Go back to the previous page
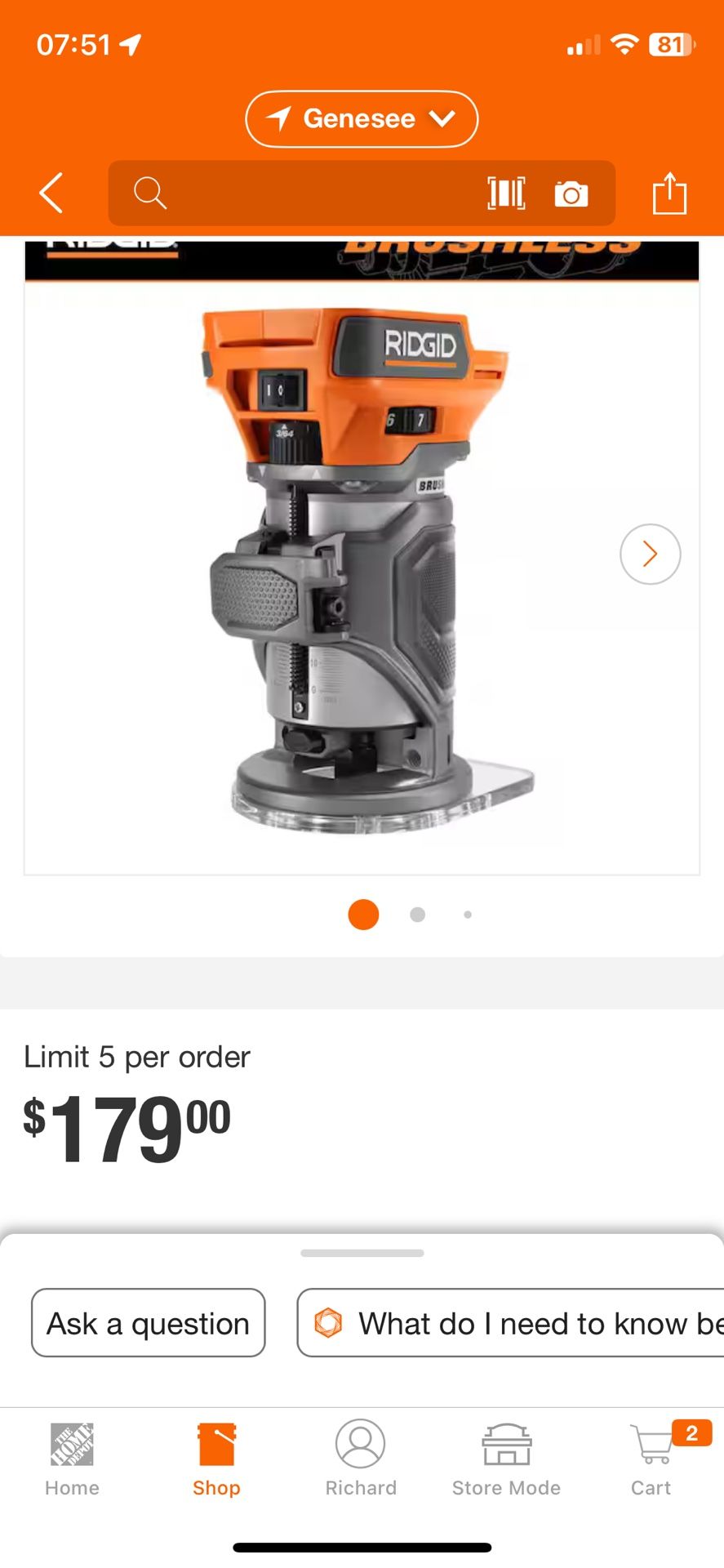724x1568 pixels. 51,194
